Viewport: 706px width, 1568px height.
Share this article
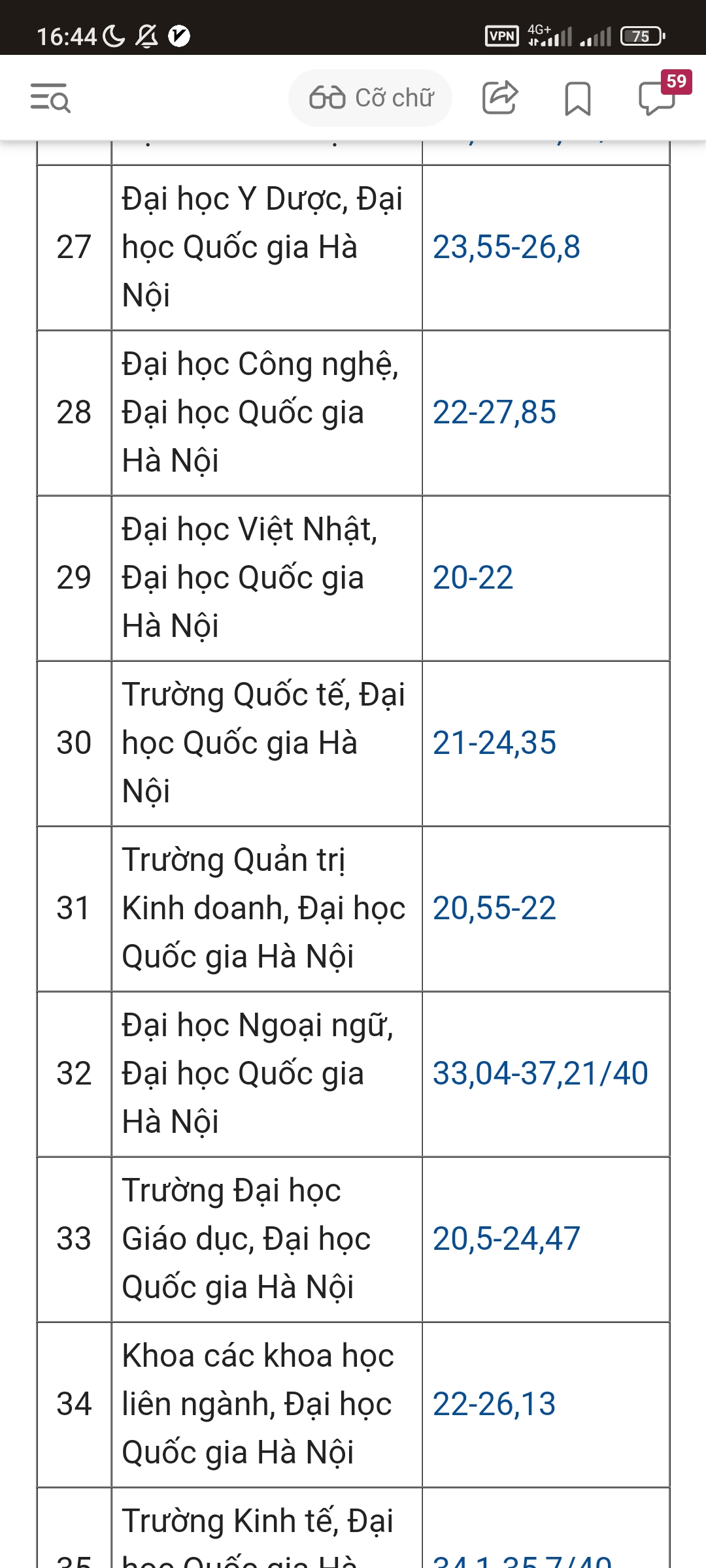[x=500, y=98]
